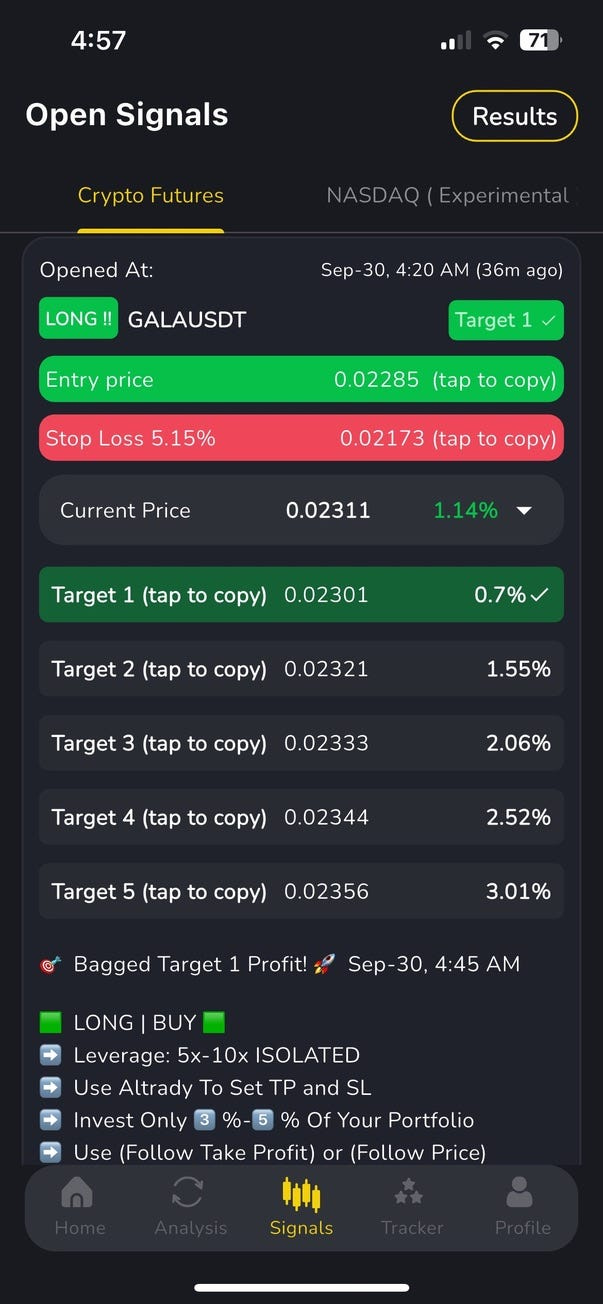Screen dimensions: 603x1304
Task: Select the Crypto Futures tab
Action: 151,195
